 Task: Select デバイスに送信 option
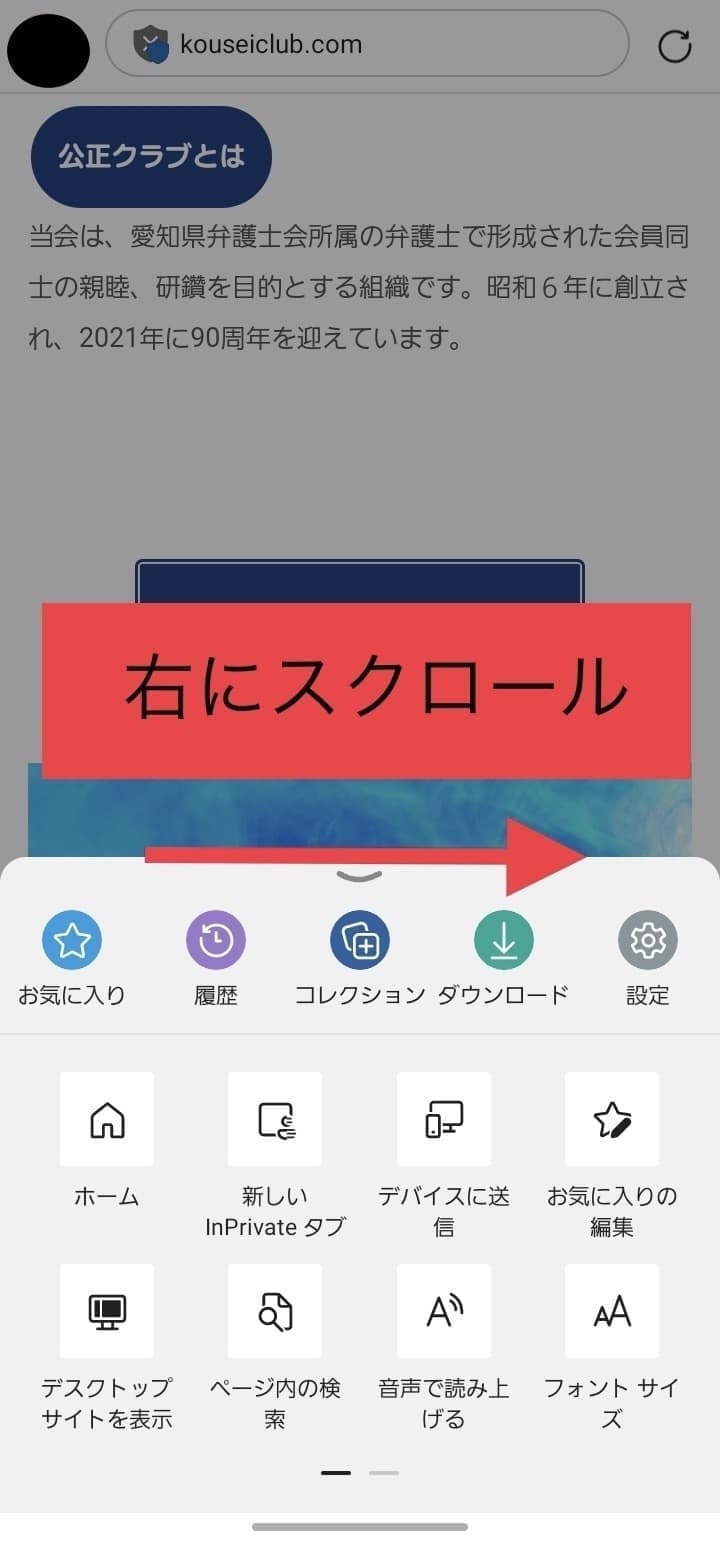point(444,1119)
